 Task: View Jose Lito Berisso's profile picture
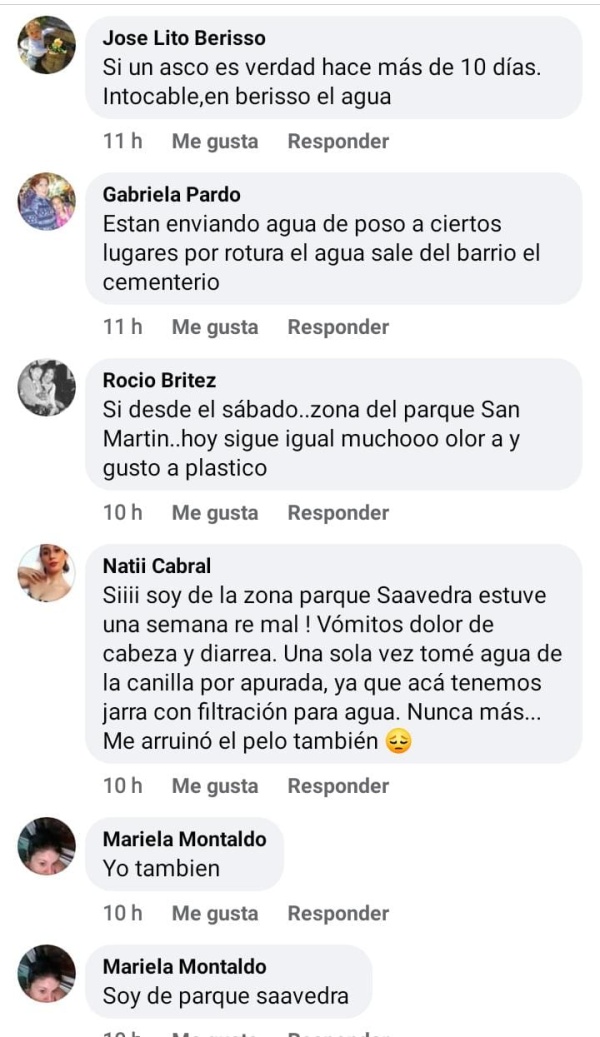47,45
